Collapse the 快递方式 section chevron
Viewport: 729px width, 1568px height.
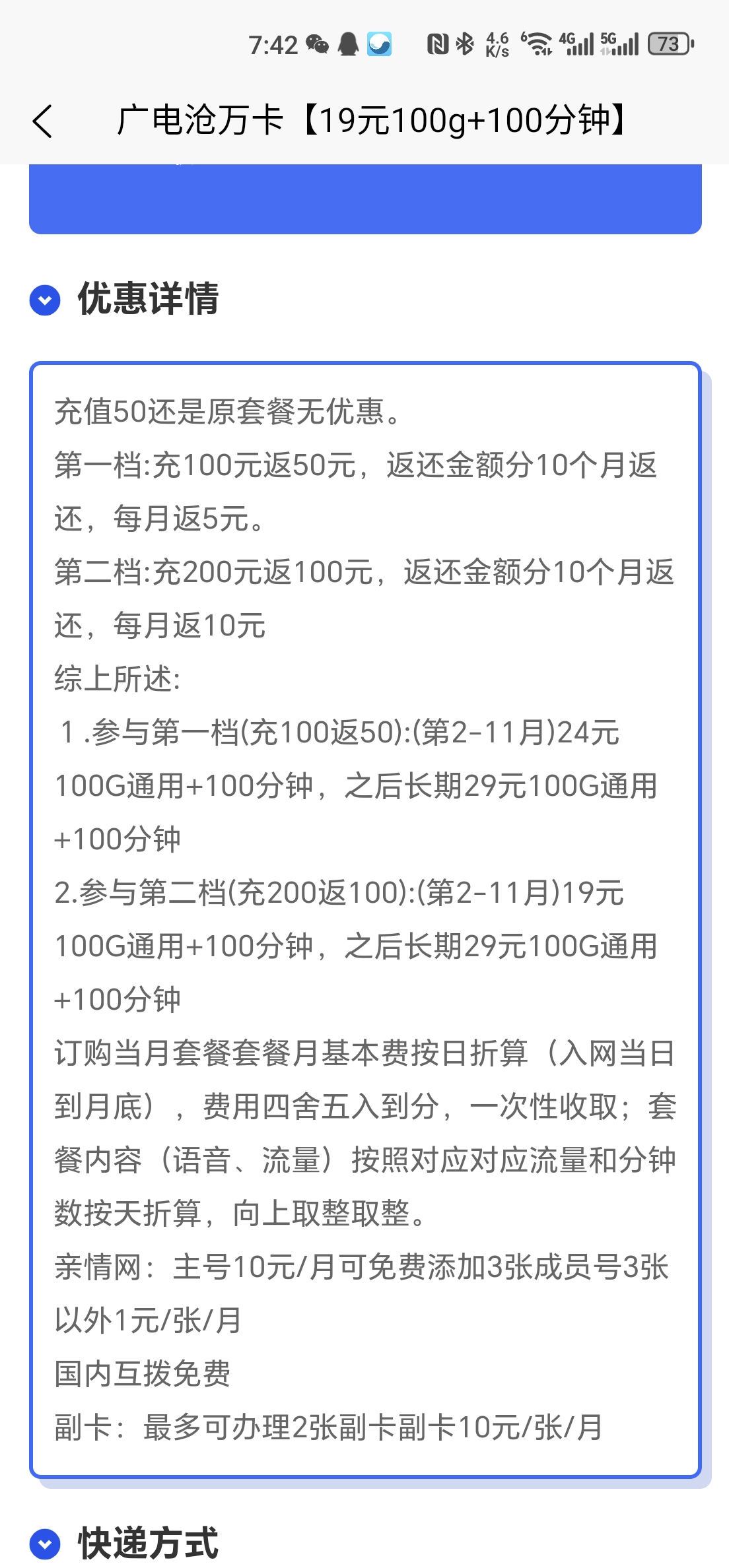point(45,1544)
